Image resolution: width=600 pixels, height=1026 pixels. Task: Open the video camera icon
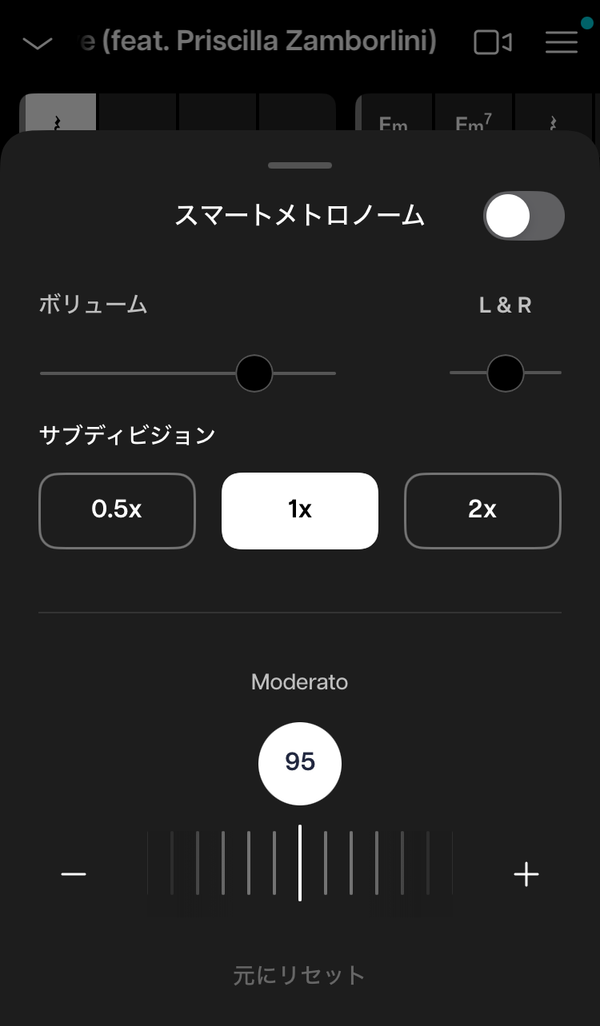(493, 43)
